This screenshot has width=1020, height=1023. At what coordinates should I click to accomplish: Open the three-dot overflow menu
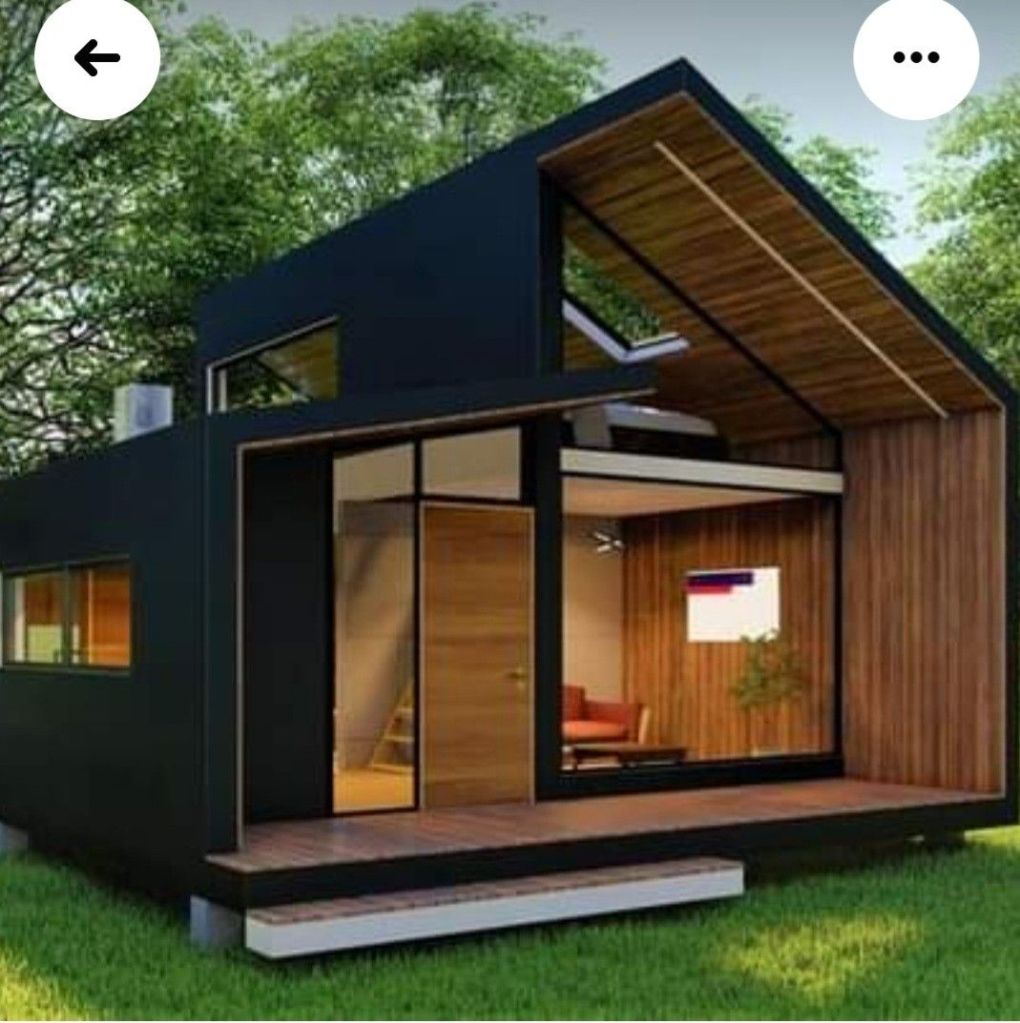[915, 58]
